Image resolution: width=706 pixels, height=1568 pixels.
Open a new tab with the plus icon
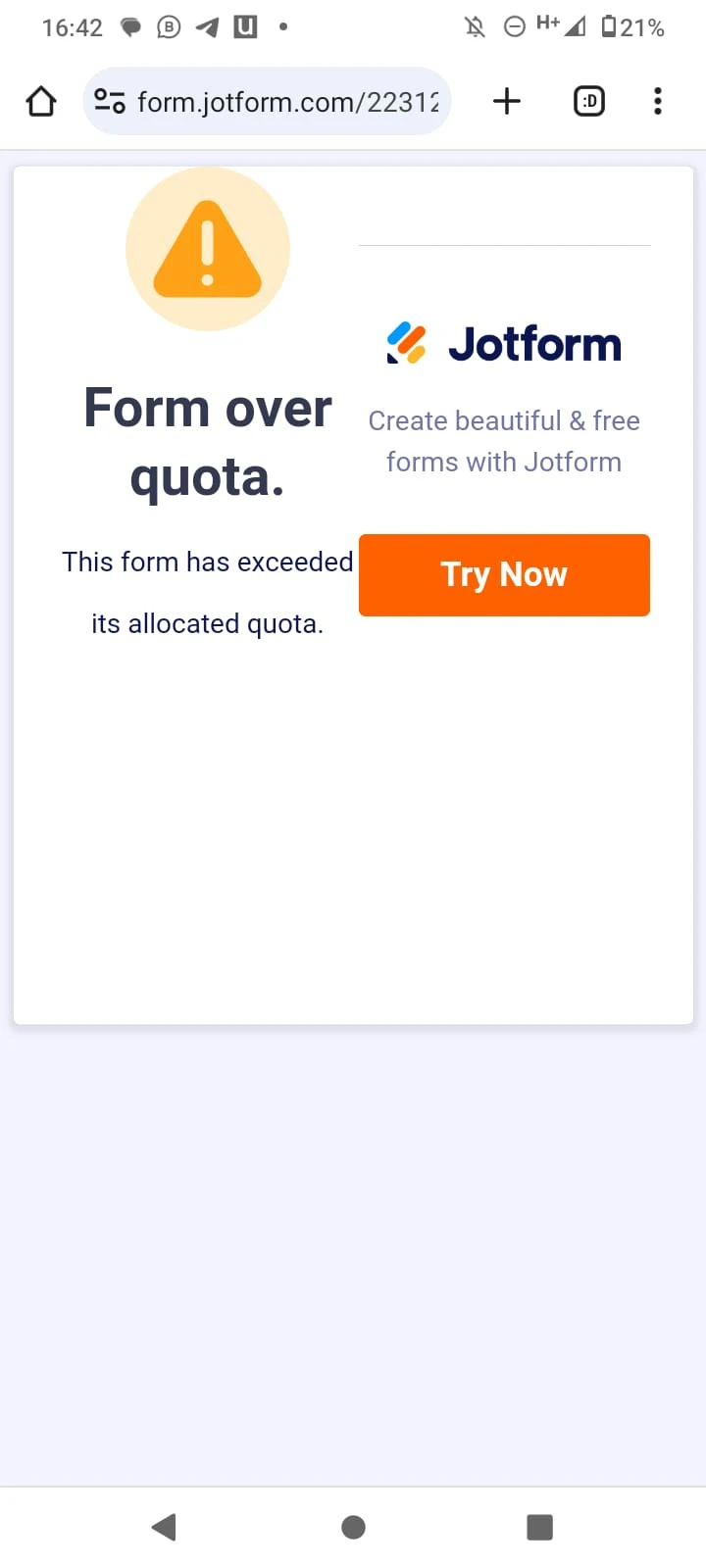coord(506,101)
